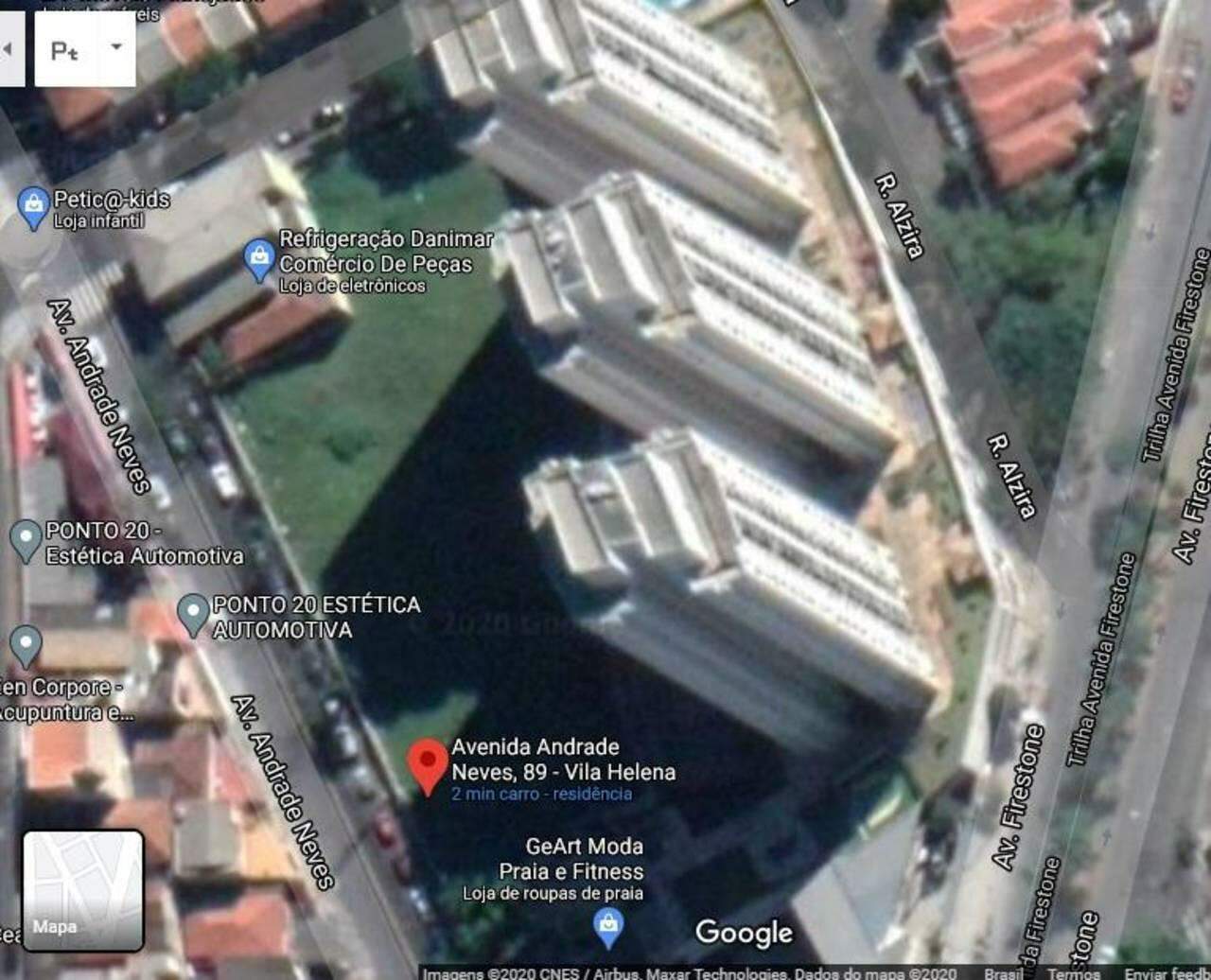Open the Termos link
Viewport: 1211px width, 980px height.
[x=1074, y=972]
